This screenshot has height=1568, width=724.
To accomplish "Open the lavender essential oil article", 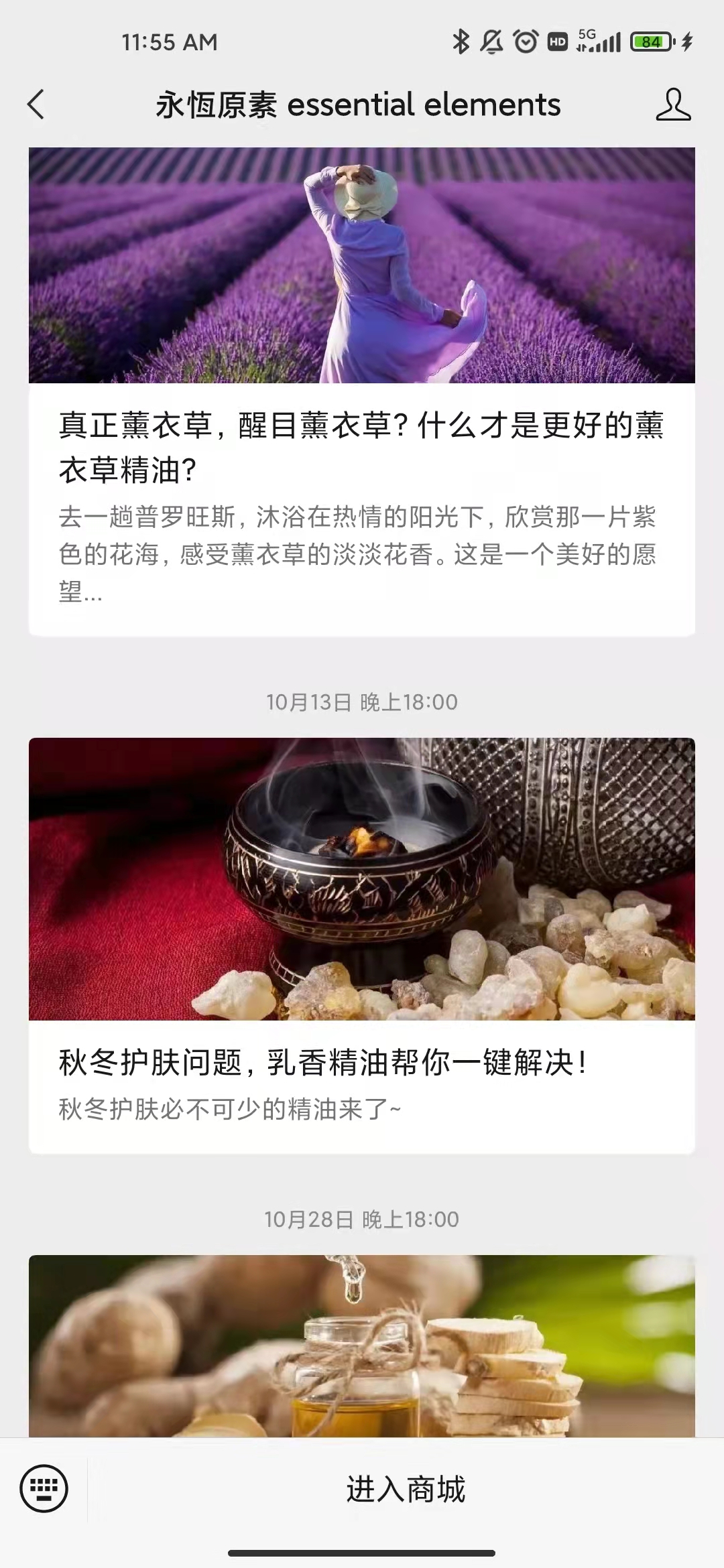I will click(361, 446).
